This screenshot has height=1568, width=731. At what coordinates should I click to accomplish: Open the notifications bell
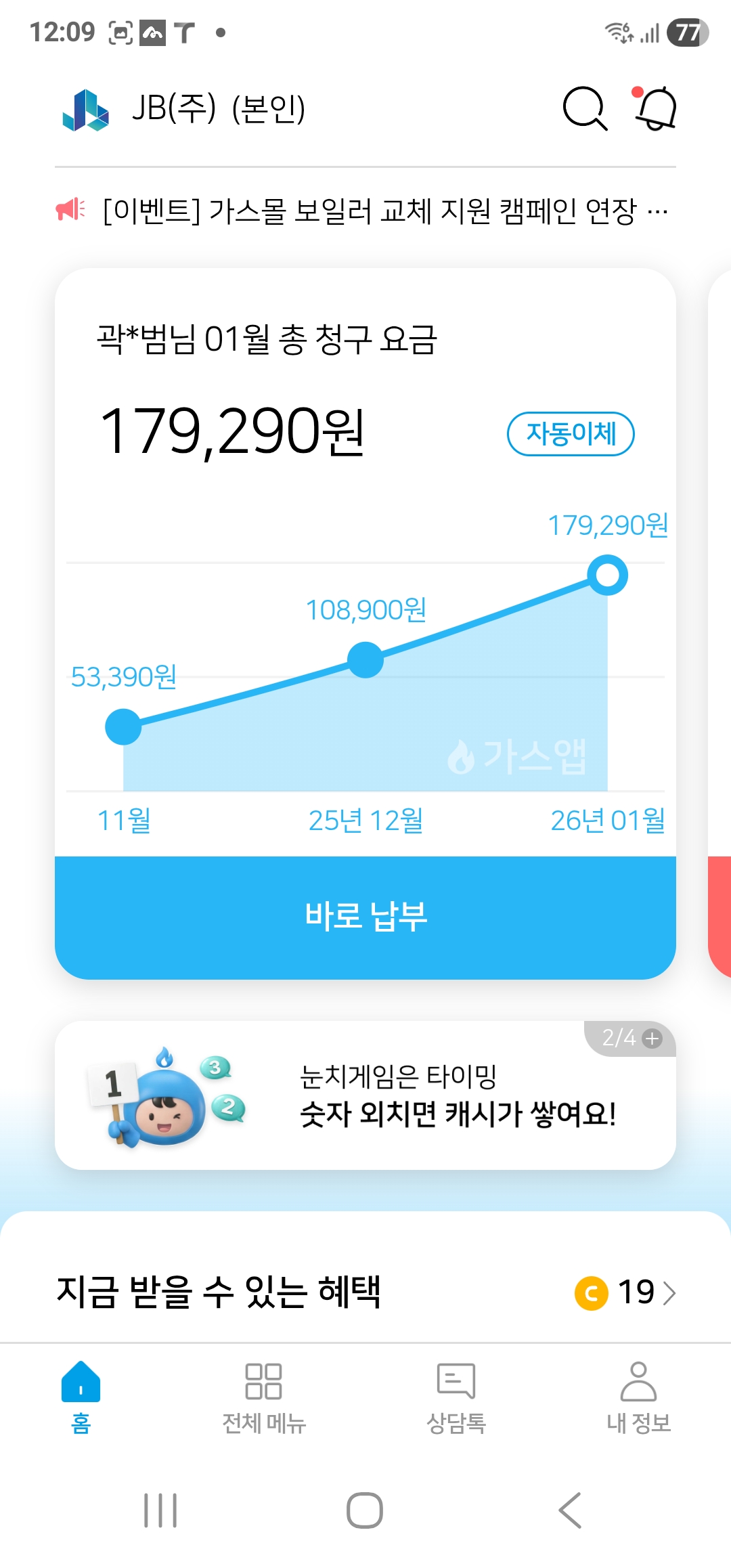[655, 108]
